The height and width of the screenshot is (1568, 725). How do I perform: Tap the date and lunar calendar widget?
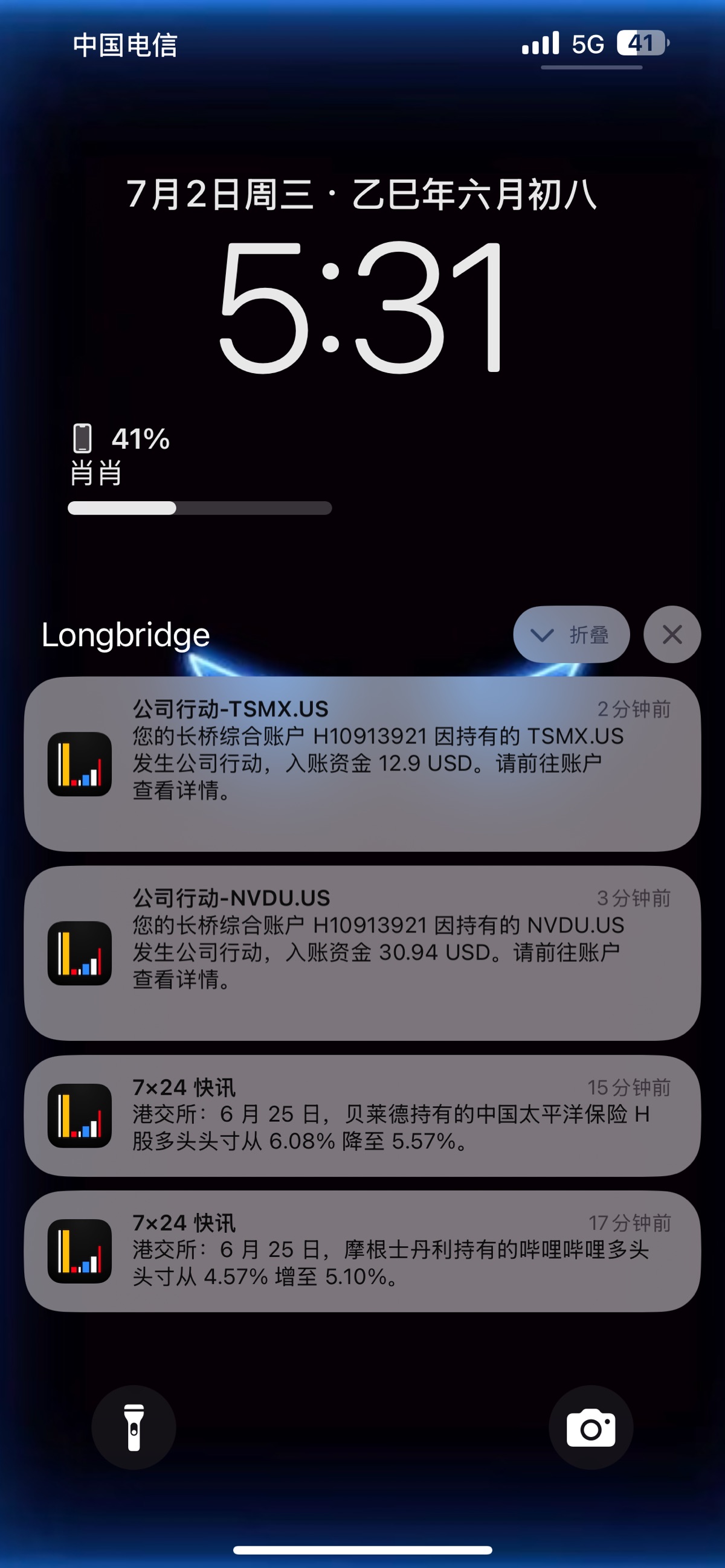click(x=362, y=194)
